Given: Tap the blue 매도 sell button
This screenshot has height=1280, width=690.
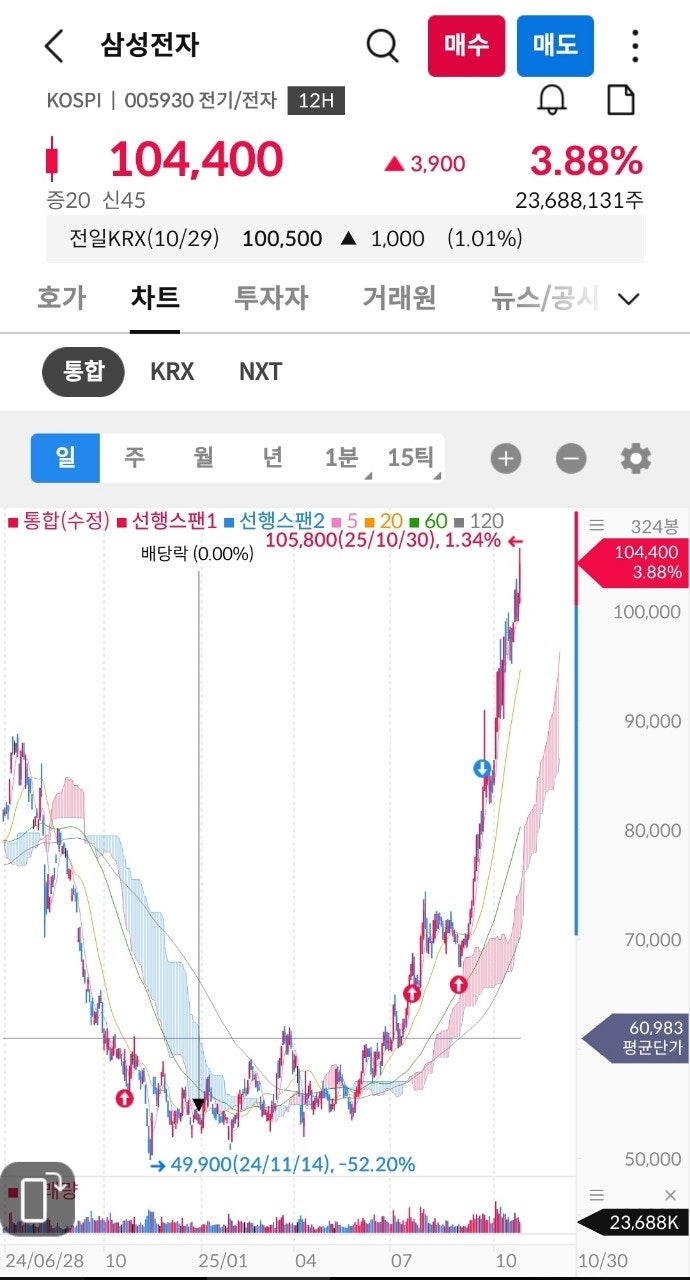Looking at the screenshot, I should coord(555,46).
